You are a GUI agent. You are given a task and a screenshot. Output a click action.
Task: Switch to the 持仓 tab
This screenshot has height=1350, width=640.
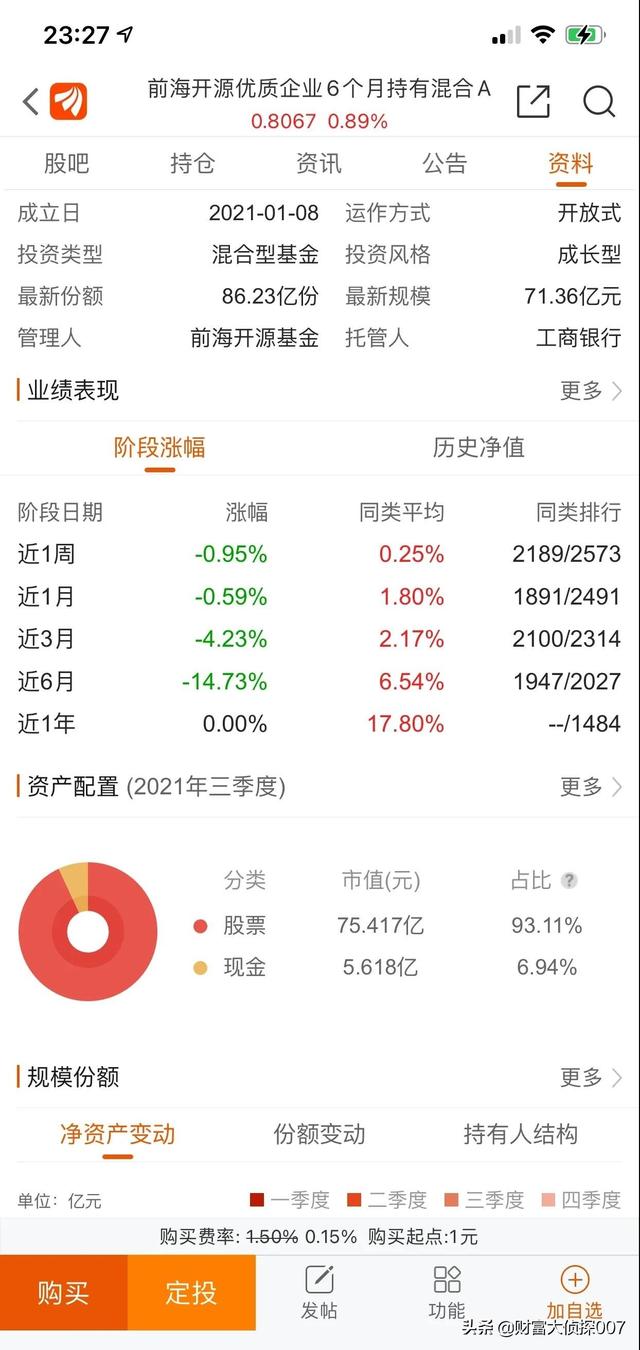(192, 163)
